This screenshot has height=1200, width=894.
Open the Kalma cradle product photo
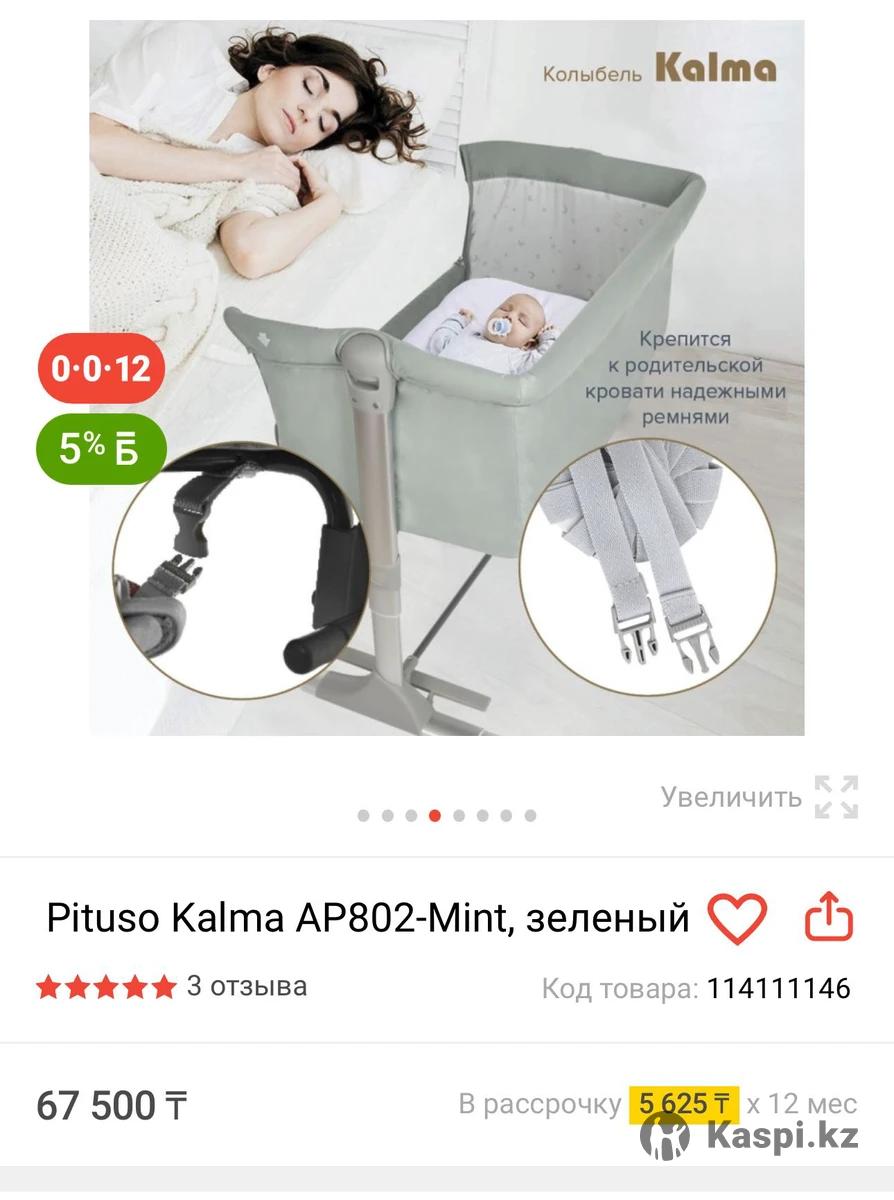(x=447, y=378)
